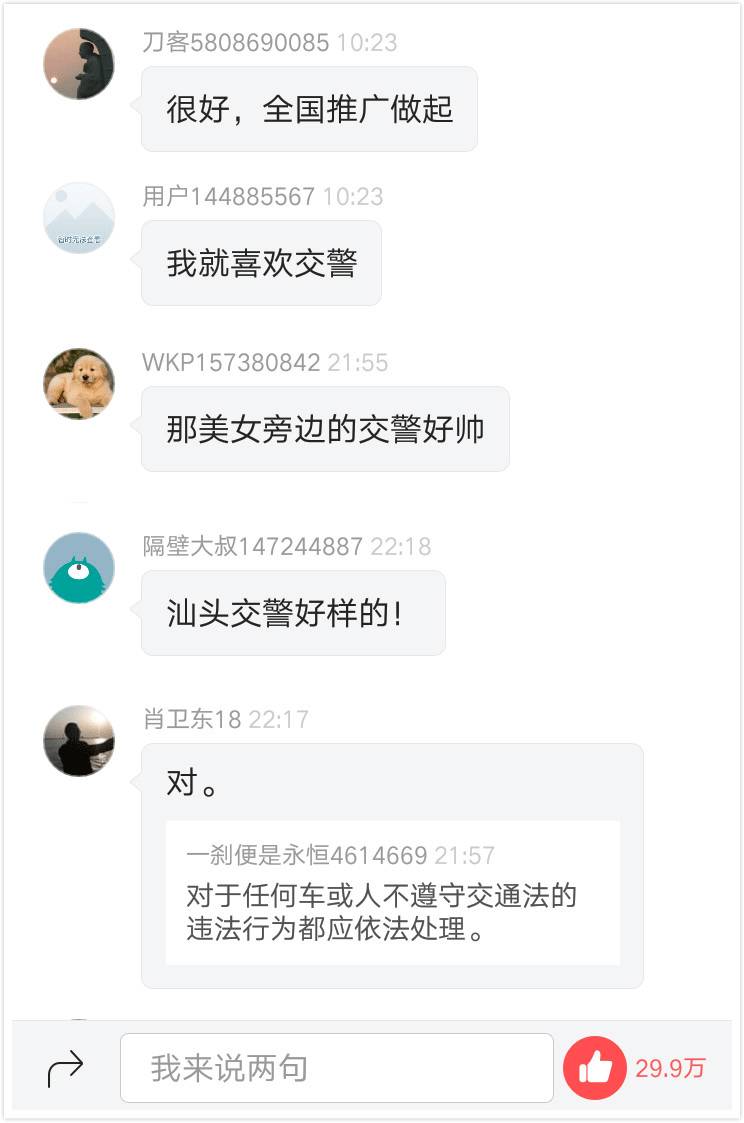Tap the share arrow icon
This screenshot has width=744, height=1123.
[66, 1068]
